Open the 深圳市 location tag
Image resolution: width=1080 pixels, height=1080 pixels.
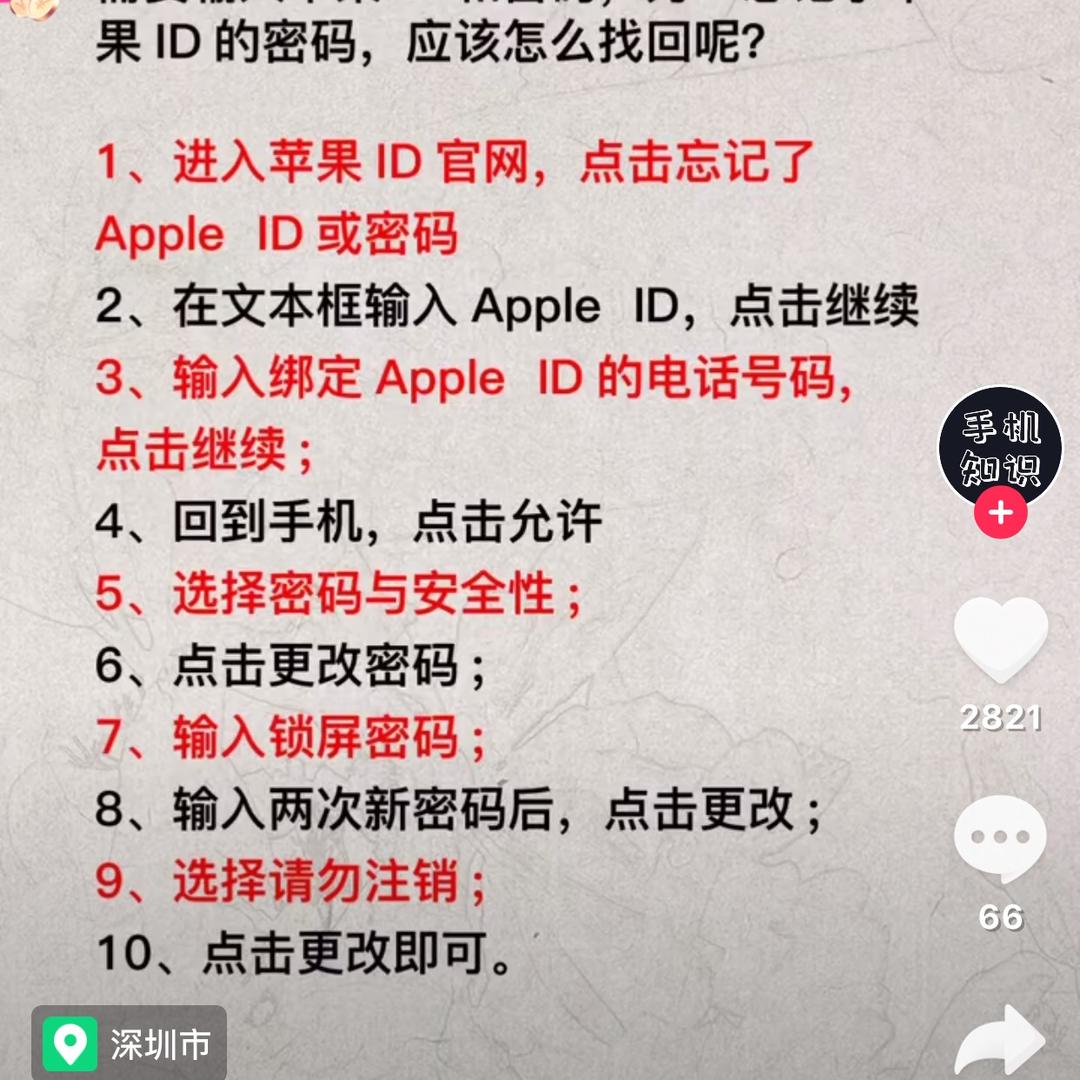coord(130,1045)
